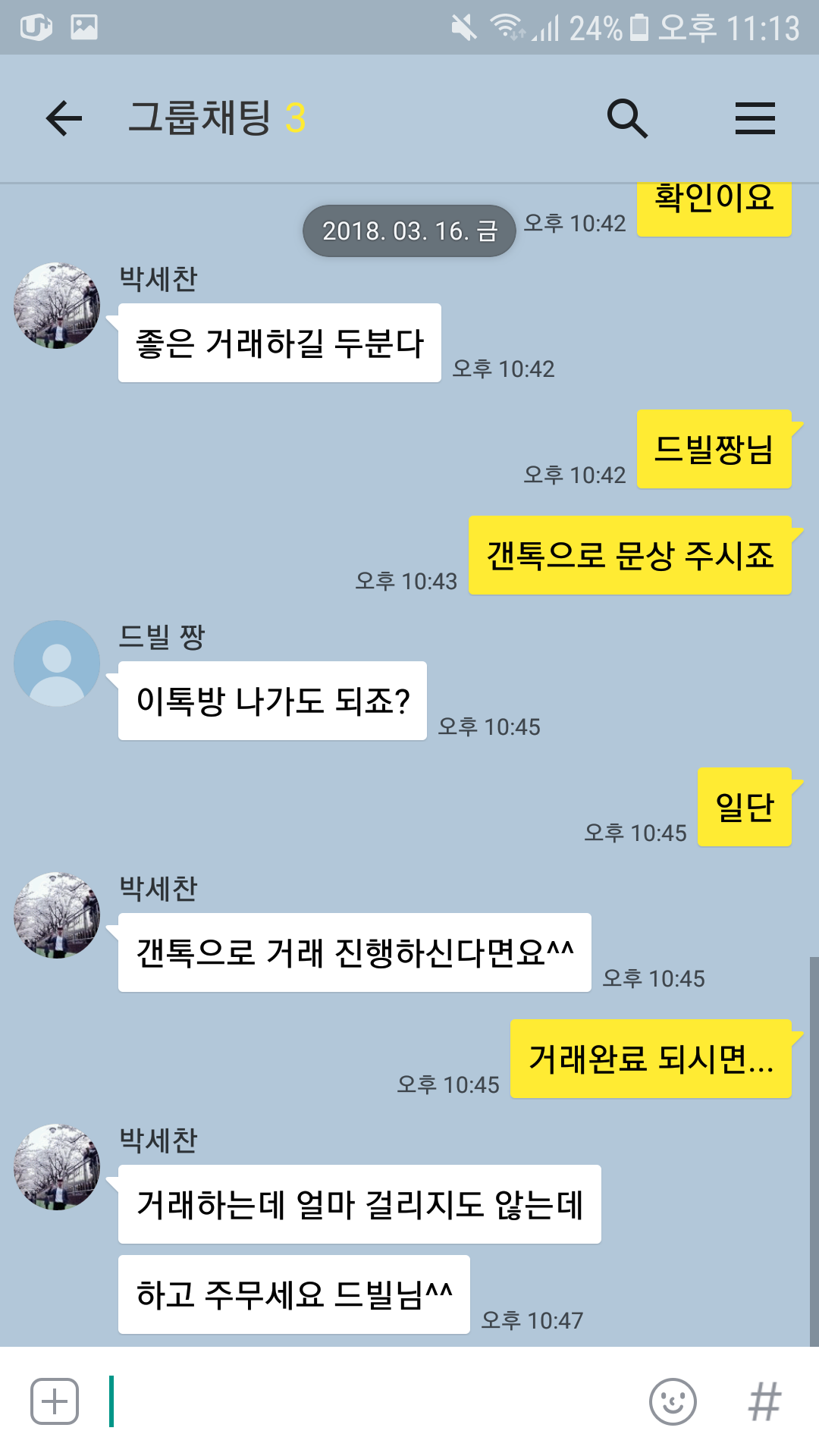819x1456 pixels.
Task: Open 박세찬's profile above '좋은 거래하길 두분다'
Action: 57,306
